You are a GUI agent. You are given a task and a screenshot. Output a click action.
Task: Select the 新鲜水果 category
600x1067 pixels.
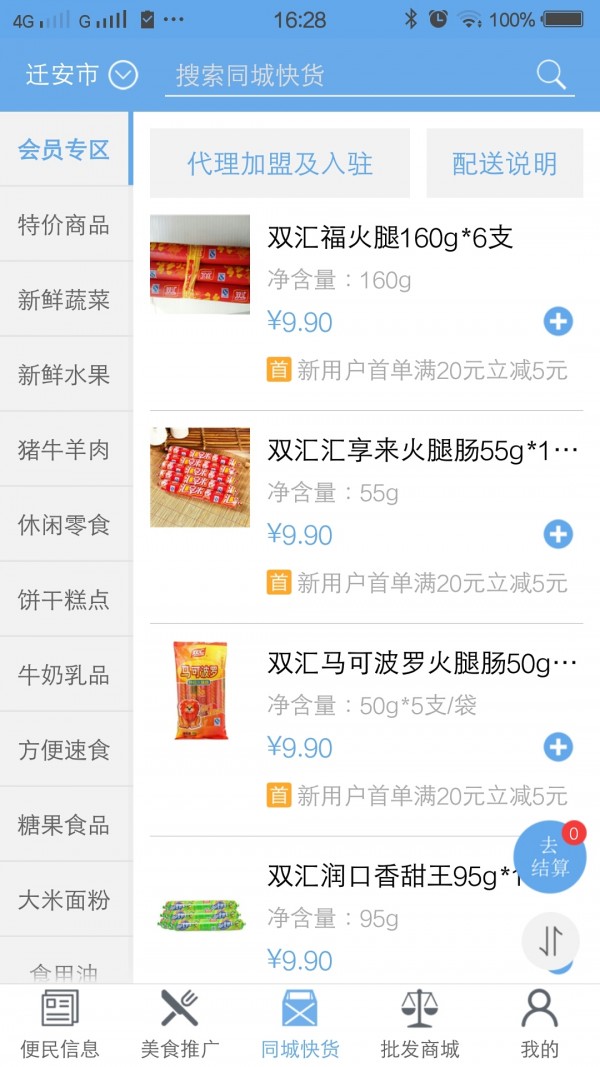click(64, 375)
